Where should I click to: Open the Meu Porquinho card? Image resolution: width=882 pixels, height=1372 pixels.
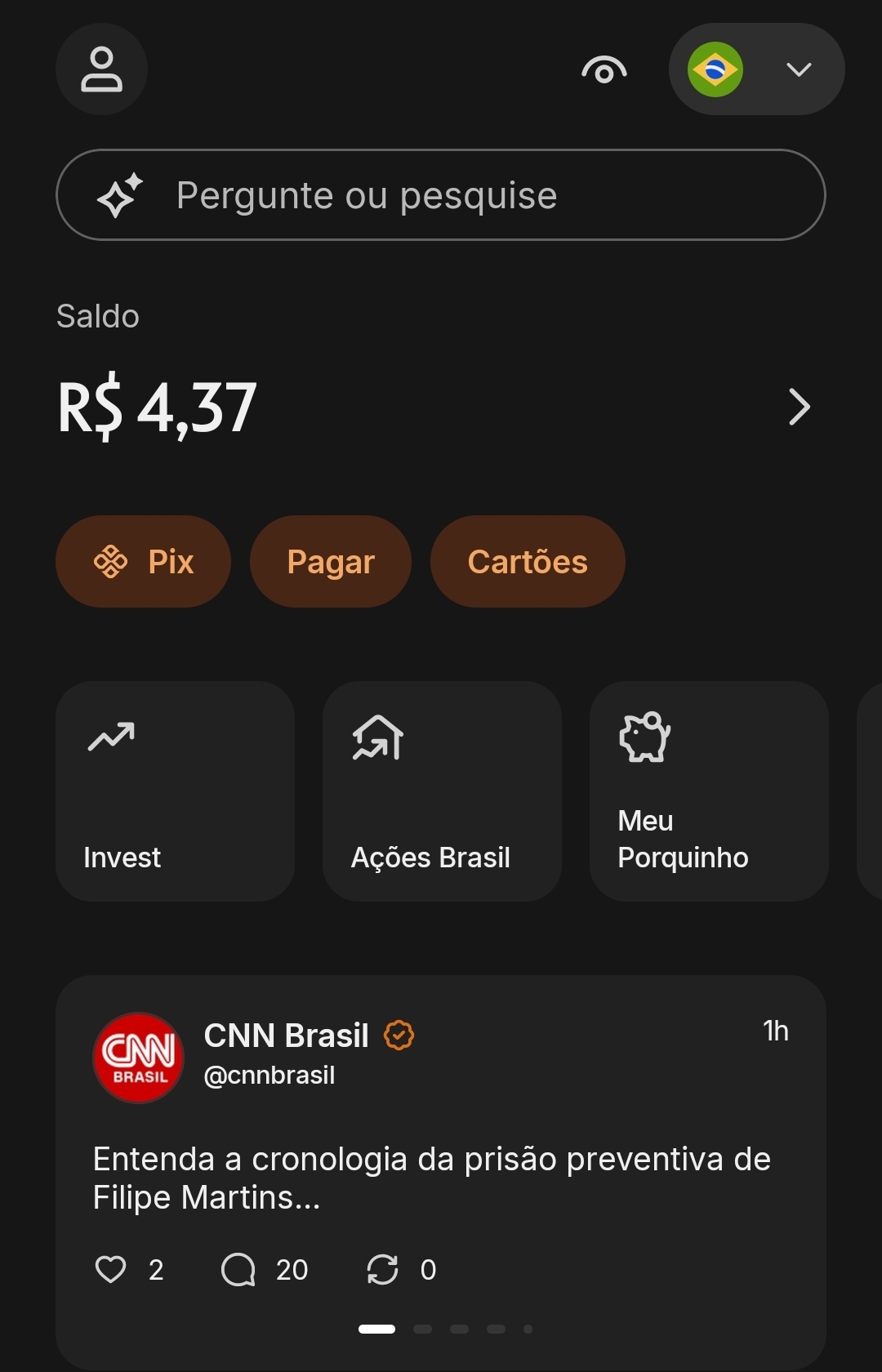708,791
